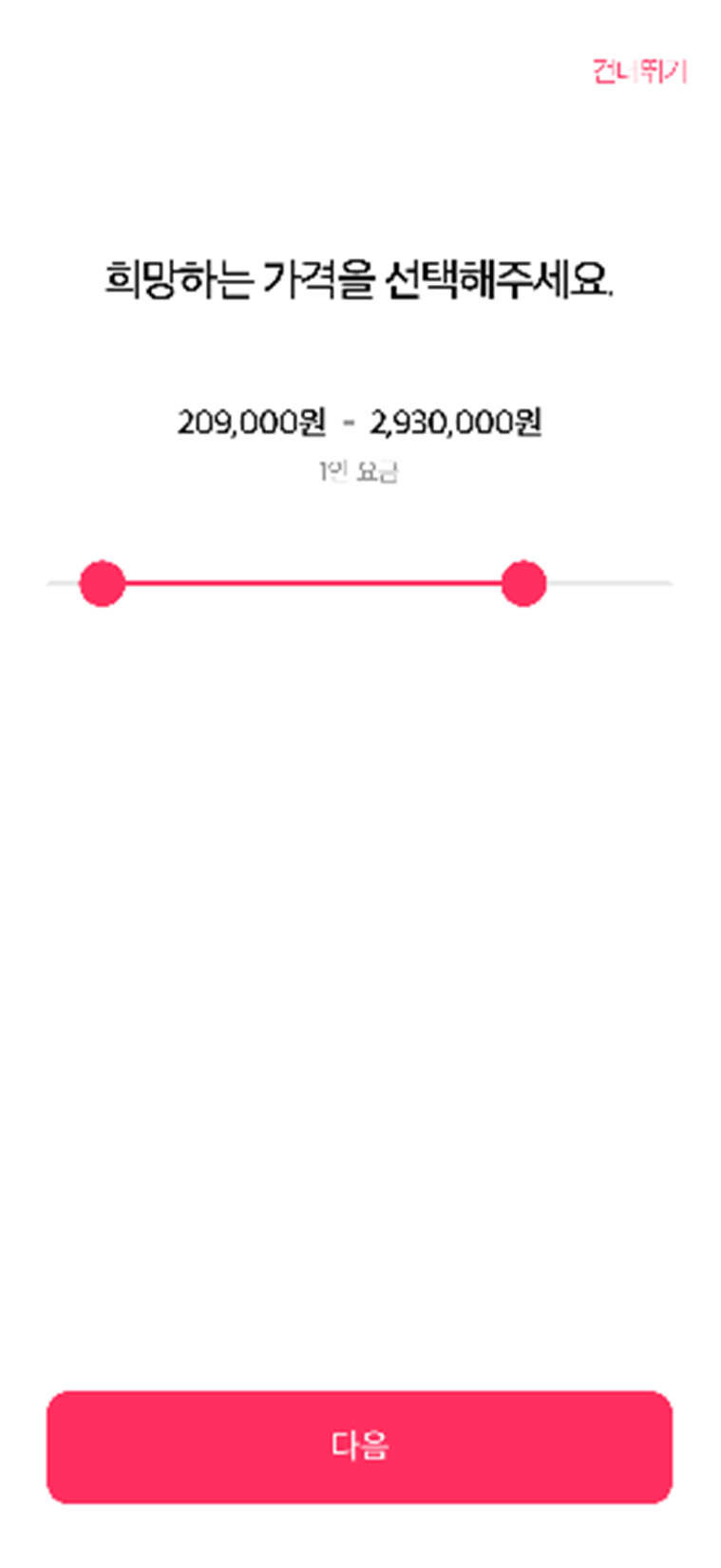721x1568 pixels.
Task: Tap the maximum price slider handle
Action: point(523,583)
